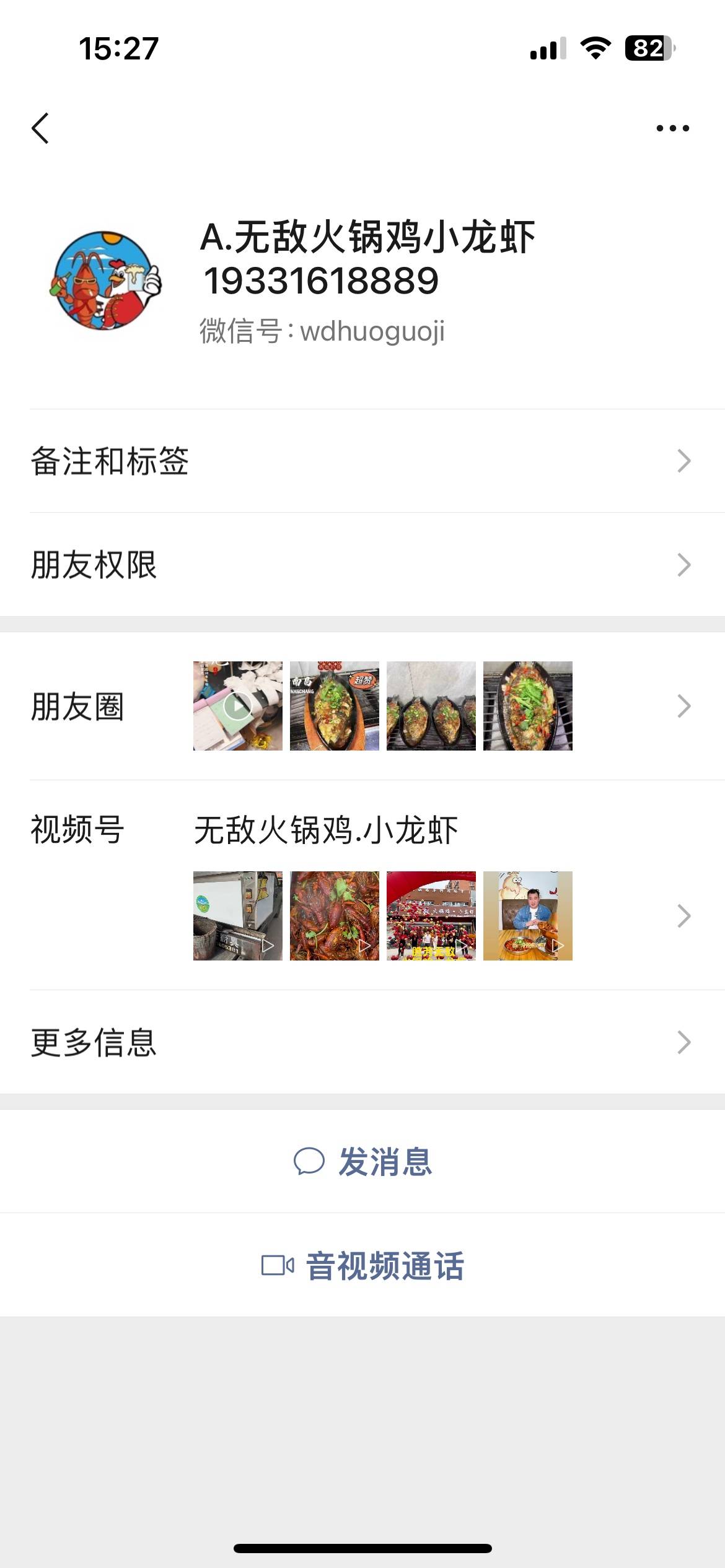Open the 朋友圈 moments row

[362, 707]
